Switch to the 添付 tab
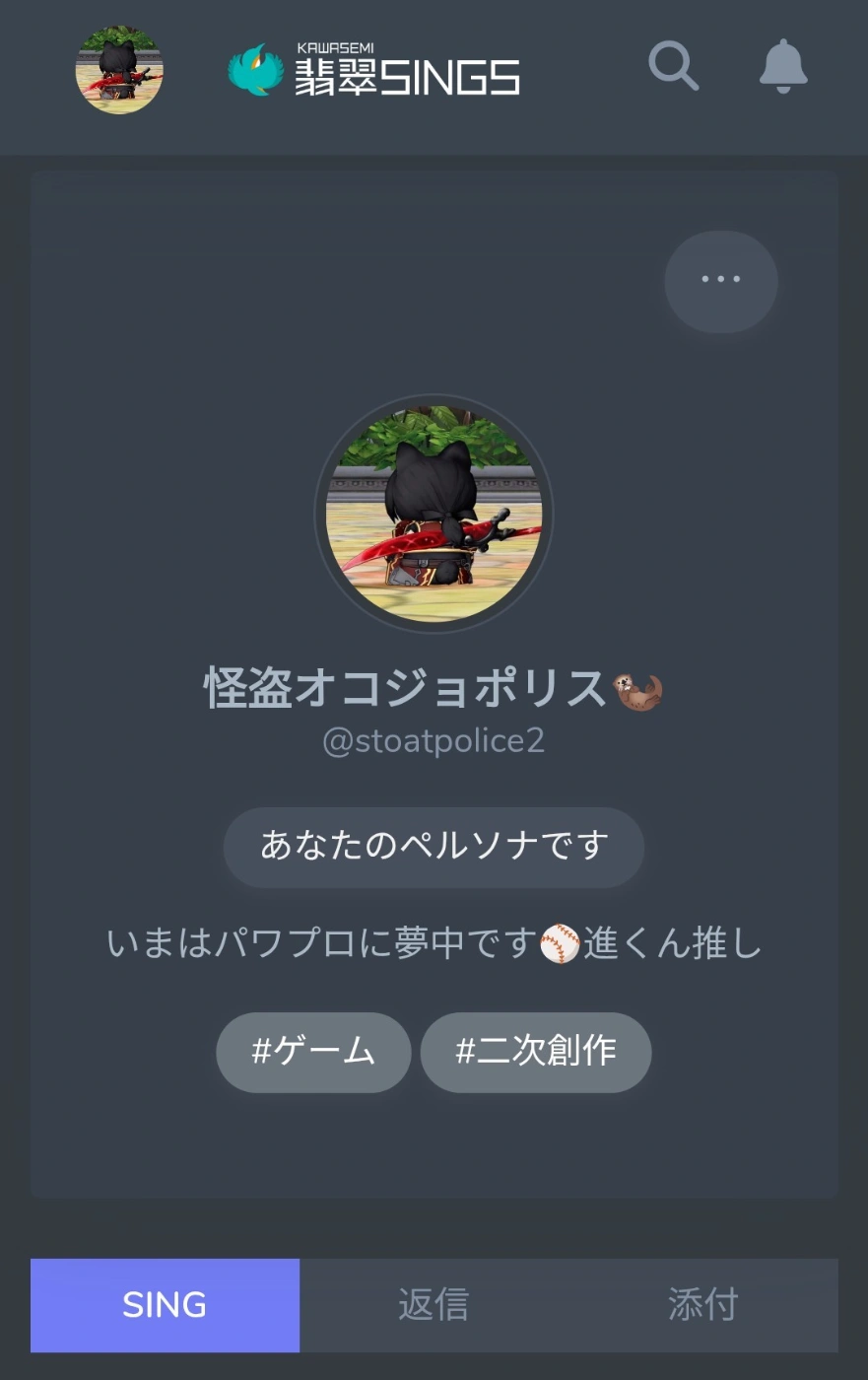Screen dimensions: 868x1380 click(702, 1304)
